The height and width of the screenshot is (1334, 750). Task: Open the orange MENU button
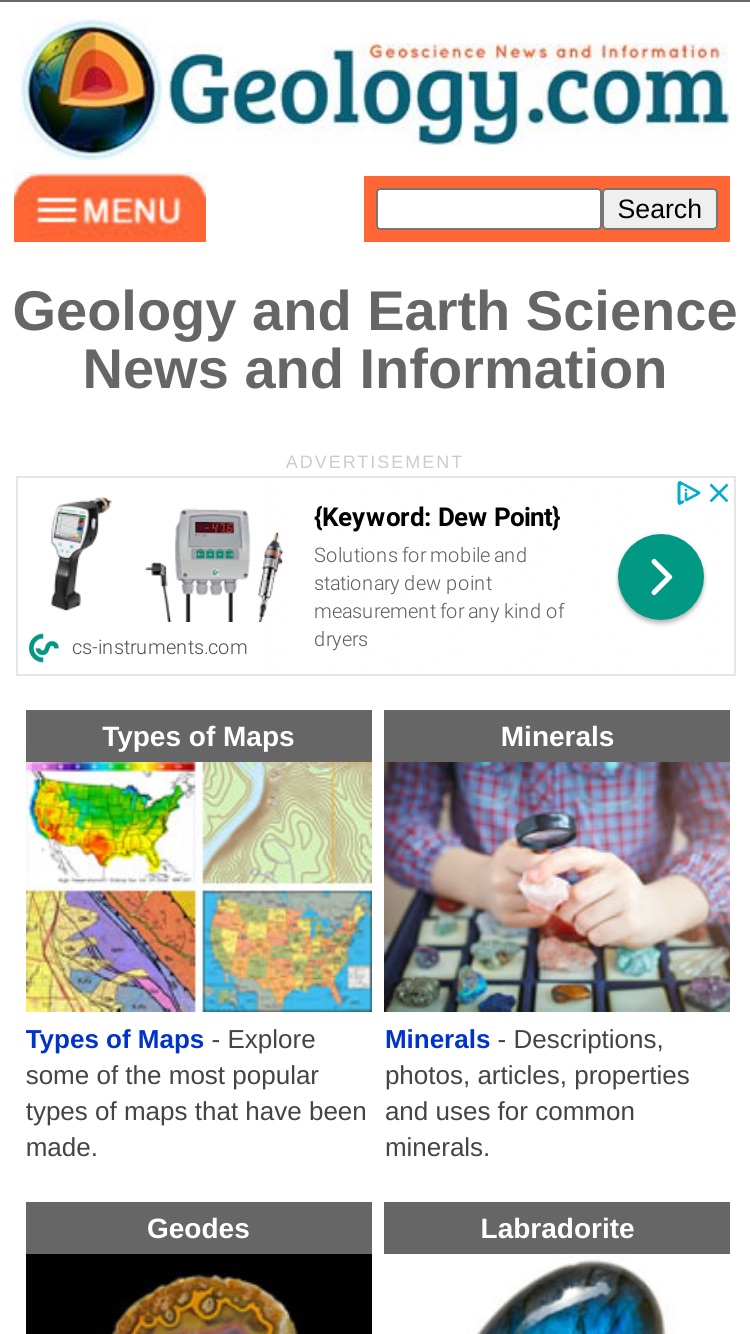(x=110, y=208)
